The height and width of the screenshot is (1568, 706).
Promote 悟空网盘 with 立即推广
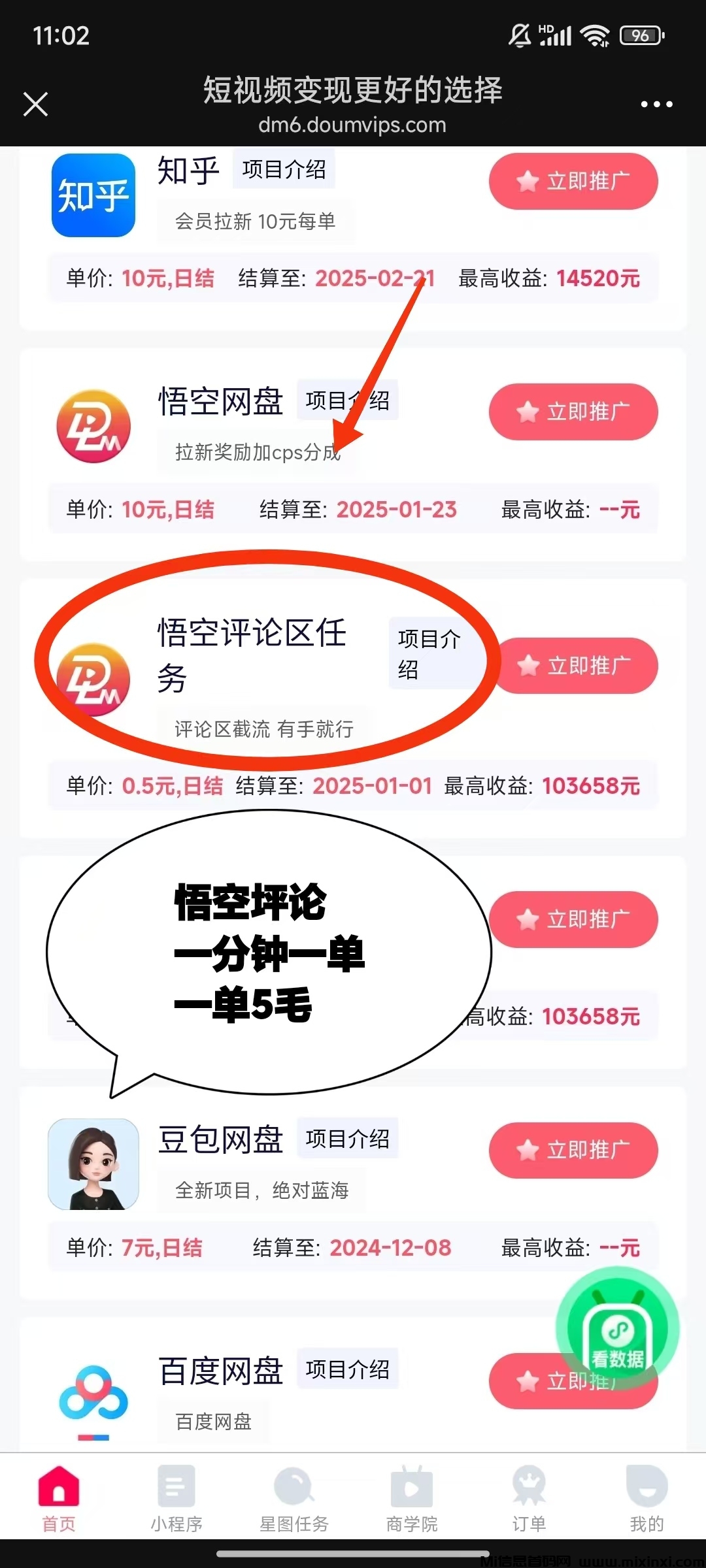tap(573, 412)
